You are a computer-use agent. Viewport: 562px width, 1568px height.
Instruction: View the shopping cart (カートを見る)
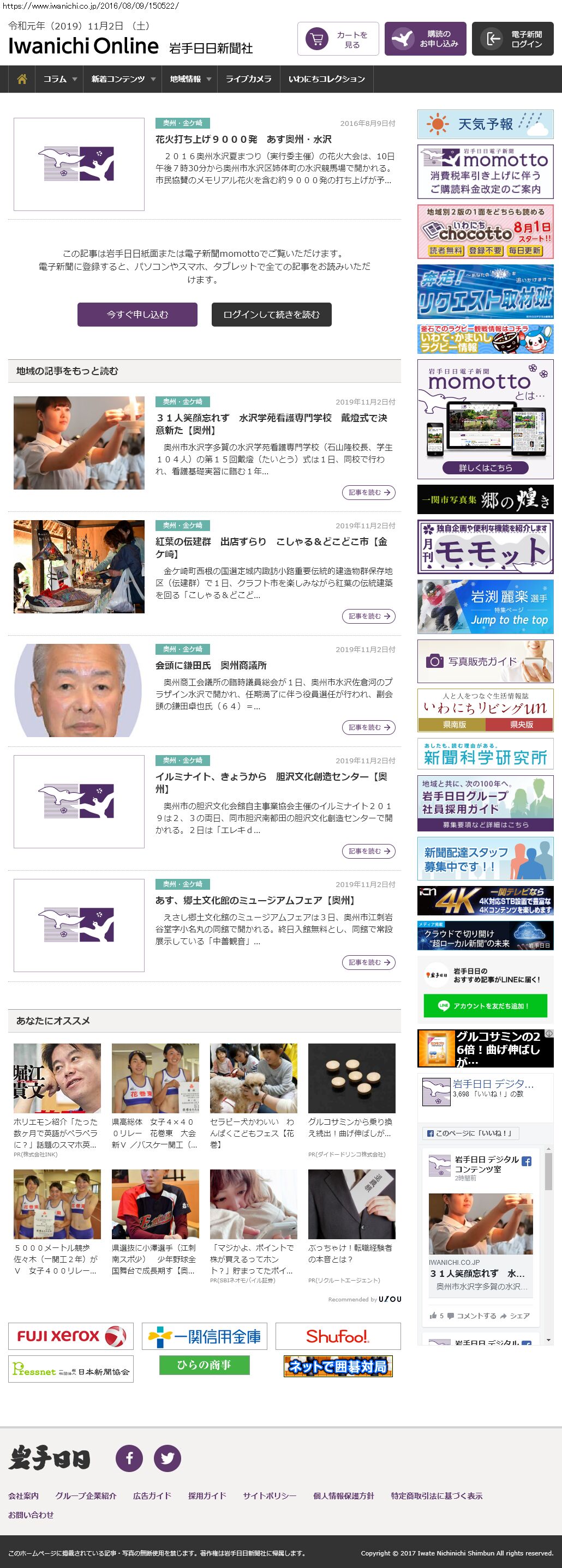(338, 40)
